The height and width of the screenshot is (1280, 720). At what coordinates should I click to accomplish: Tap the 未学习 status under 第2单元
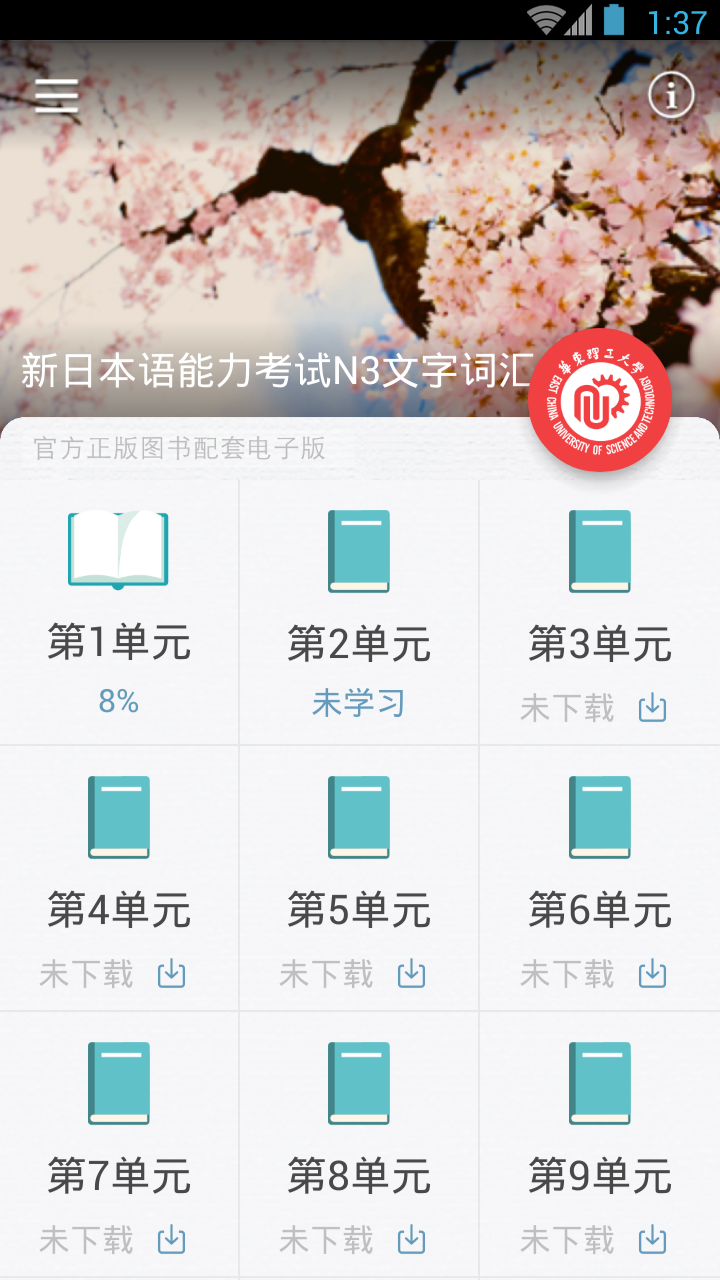click(358, 702)
